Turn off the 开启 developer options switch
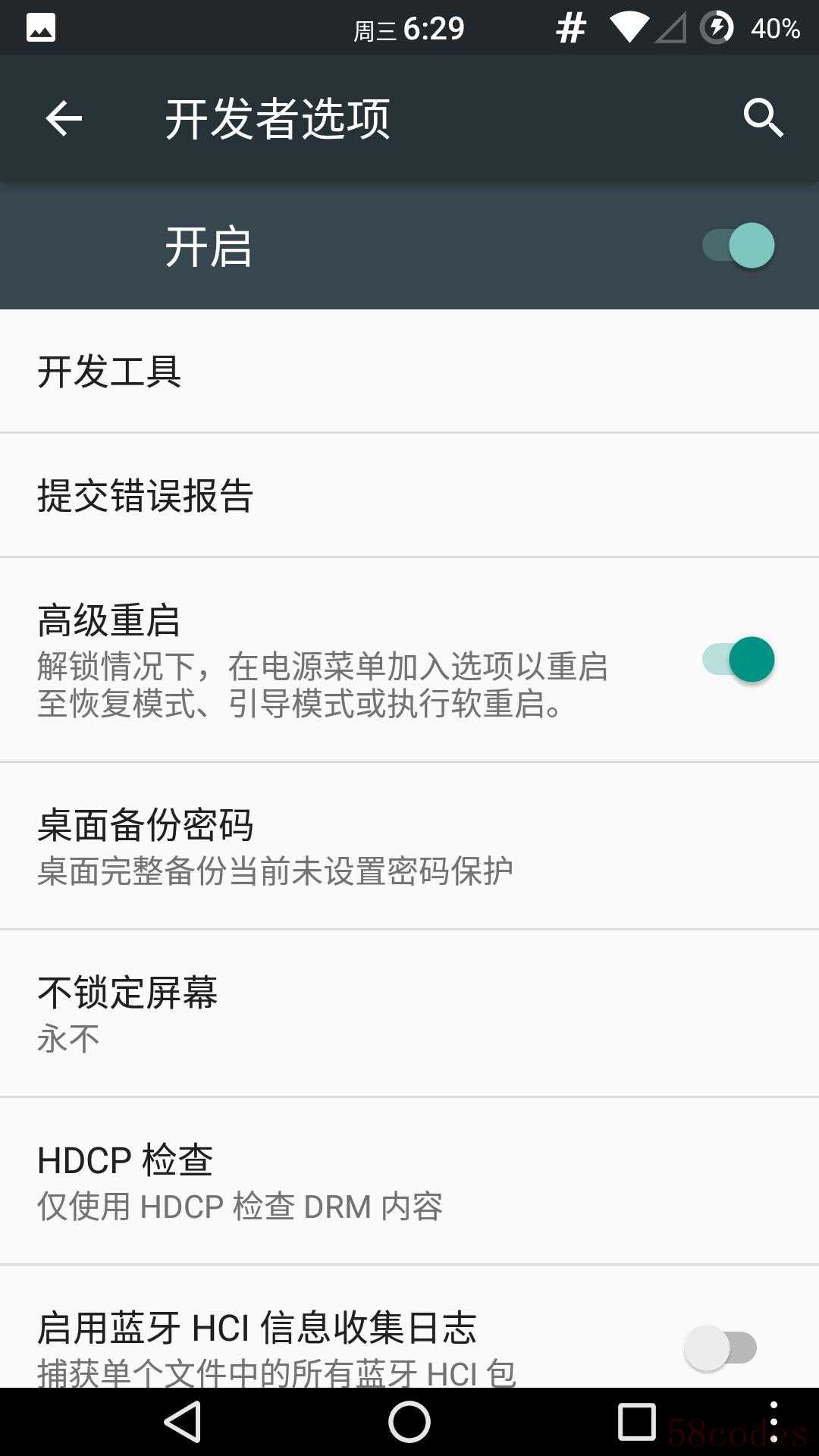 click(x=739, y=246)
